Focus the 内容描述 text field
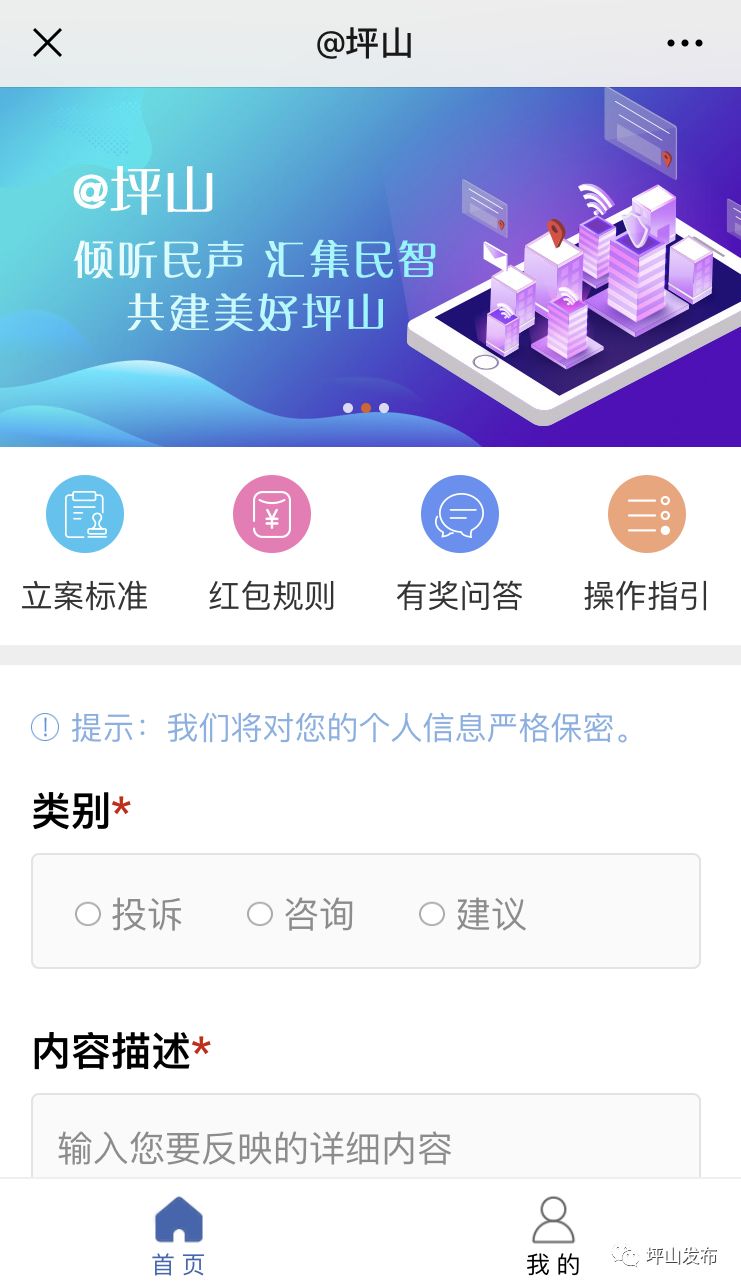The image size is (741, 1288). pos(366,1137)
